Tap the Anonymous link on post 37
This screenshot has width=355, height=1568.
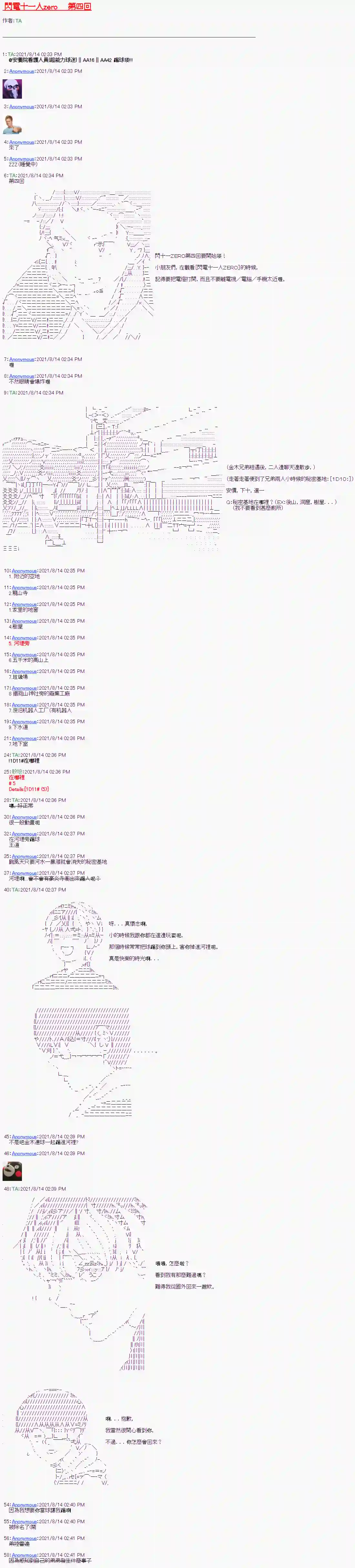(24, 873)
